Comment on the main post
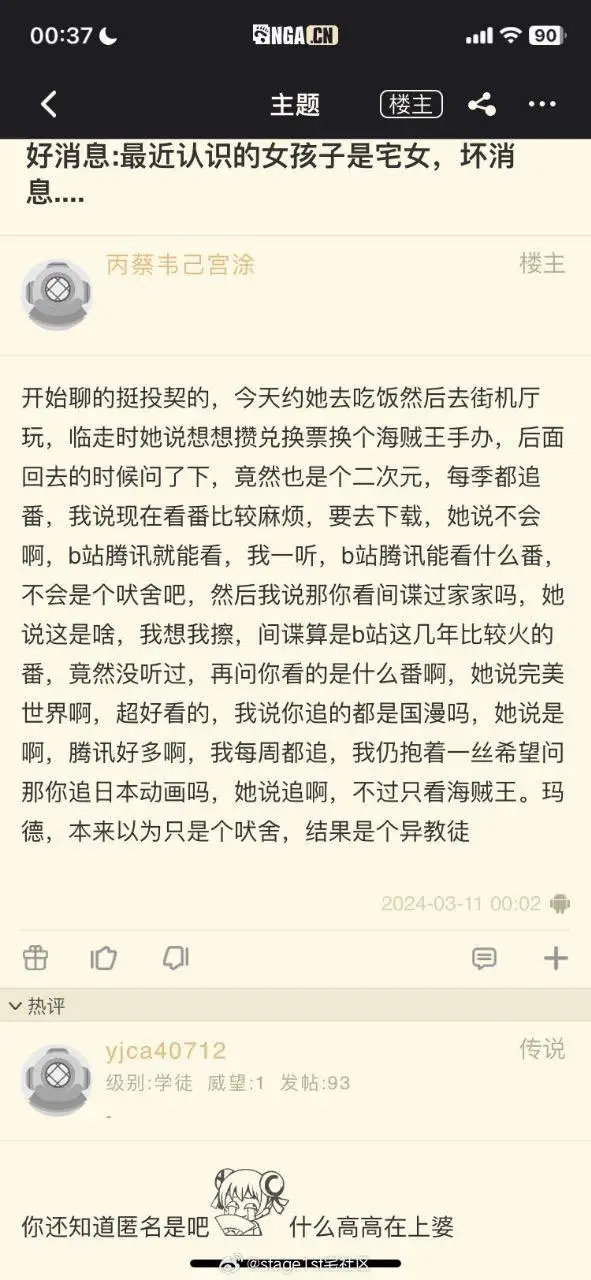 [484, 958]
